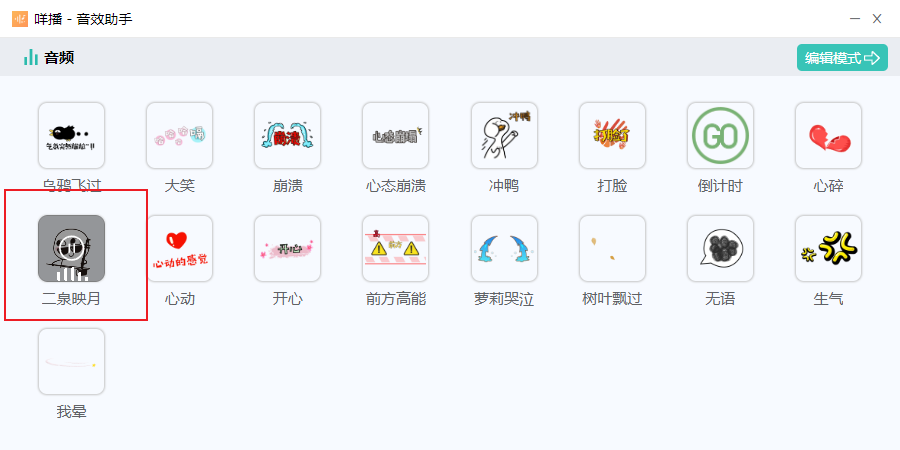Image resolution: width=900 pixels, height=450 pixels.
Task: Trigger the 树叶飘过 sound effect
Action: [612, 248]
